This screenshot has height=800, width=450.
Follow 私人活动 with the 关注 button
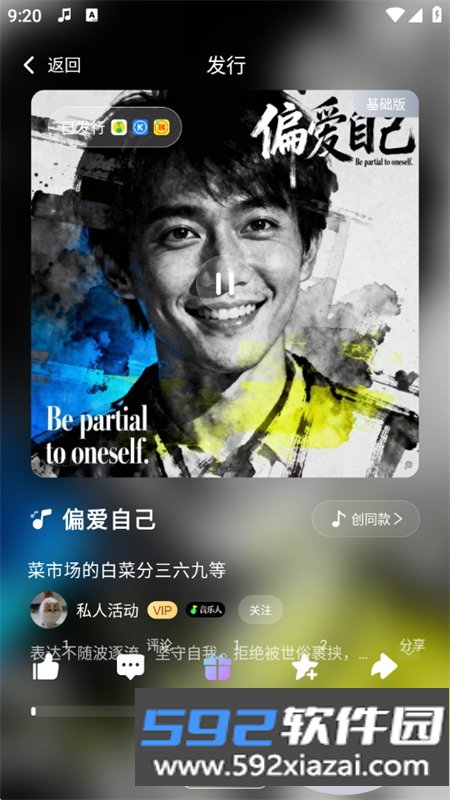(x=260, y=610)
